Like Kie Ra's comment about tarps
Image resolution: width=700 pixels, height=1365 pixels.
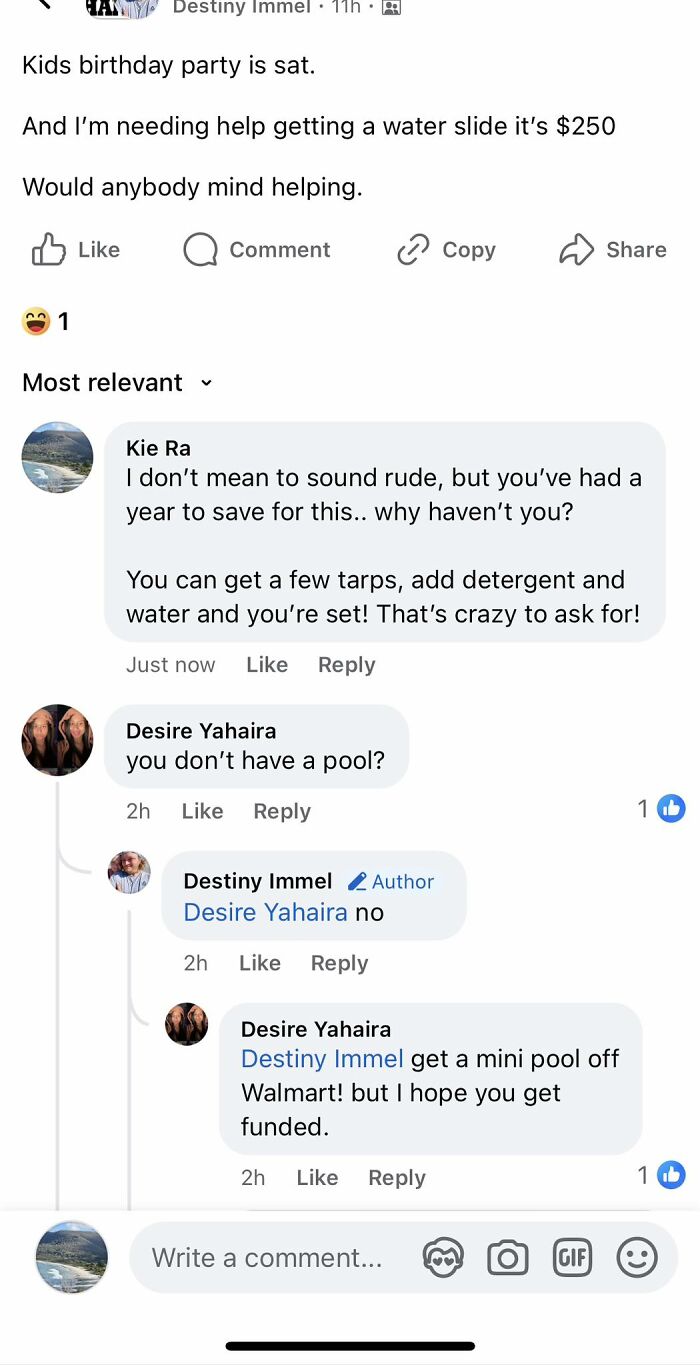[x=267, y=665]
